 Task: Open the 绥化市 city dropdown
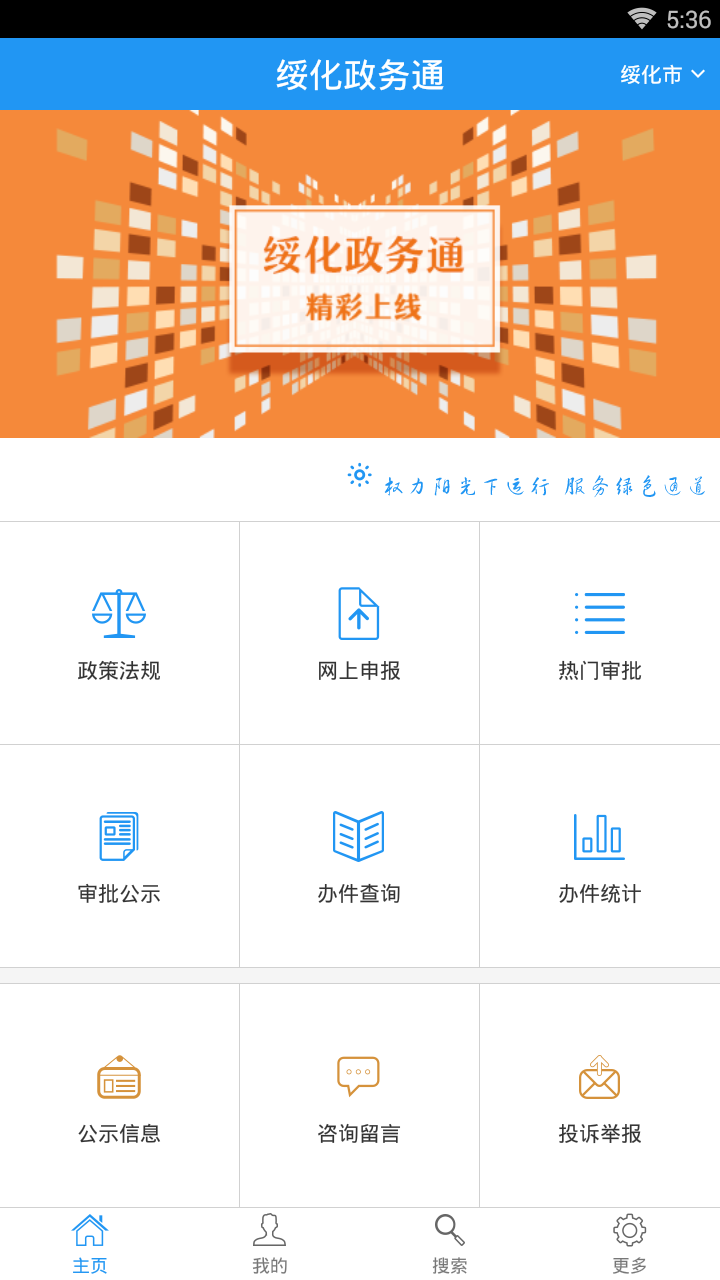click(x=663, y=75)
